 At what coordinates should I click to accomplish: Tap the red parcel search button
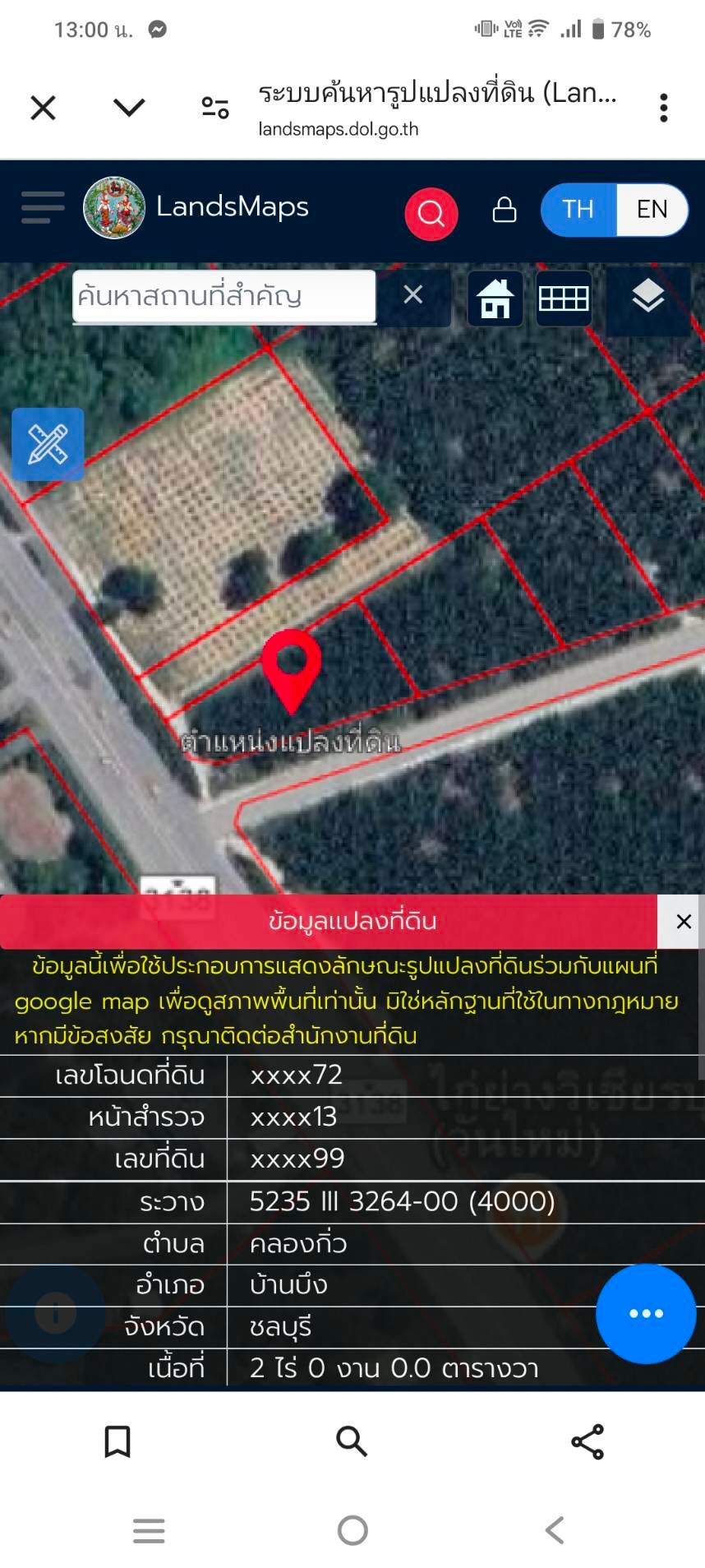[431, 214]
